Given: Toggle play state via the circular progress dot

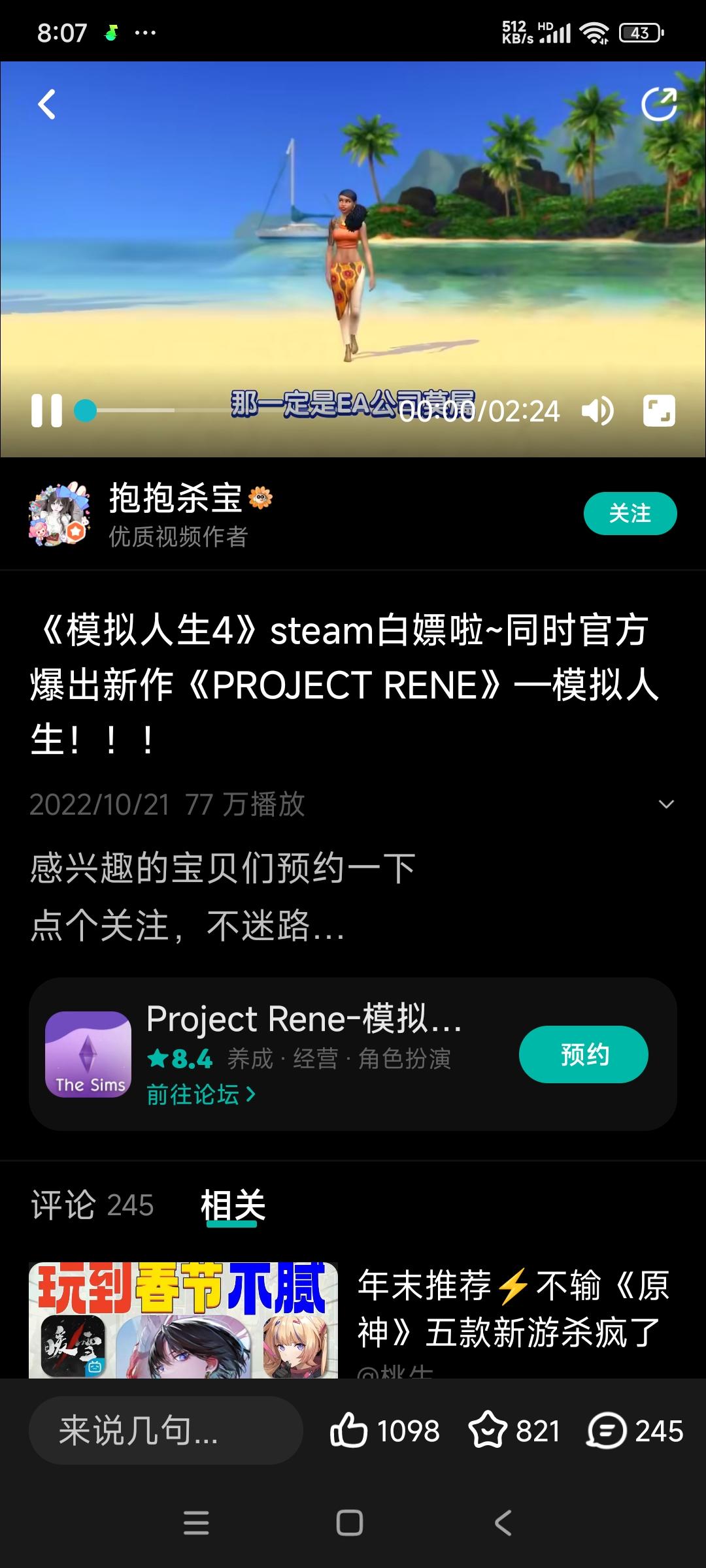Looking at the screenshot, I should tap(84, 410).
